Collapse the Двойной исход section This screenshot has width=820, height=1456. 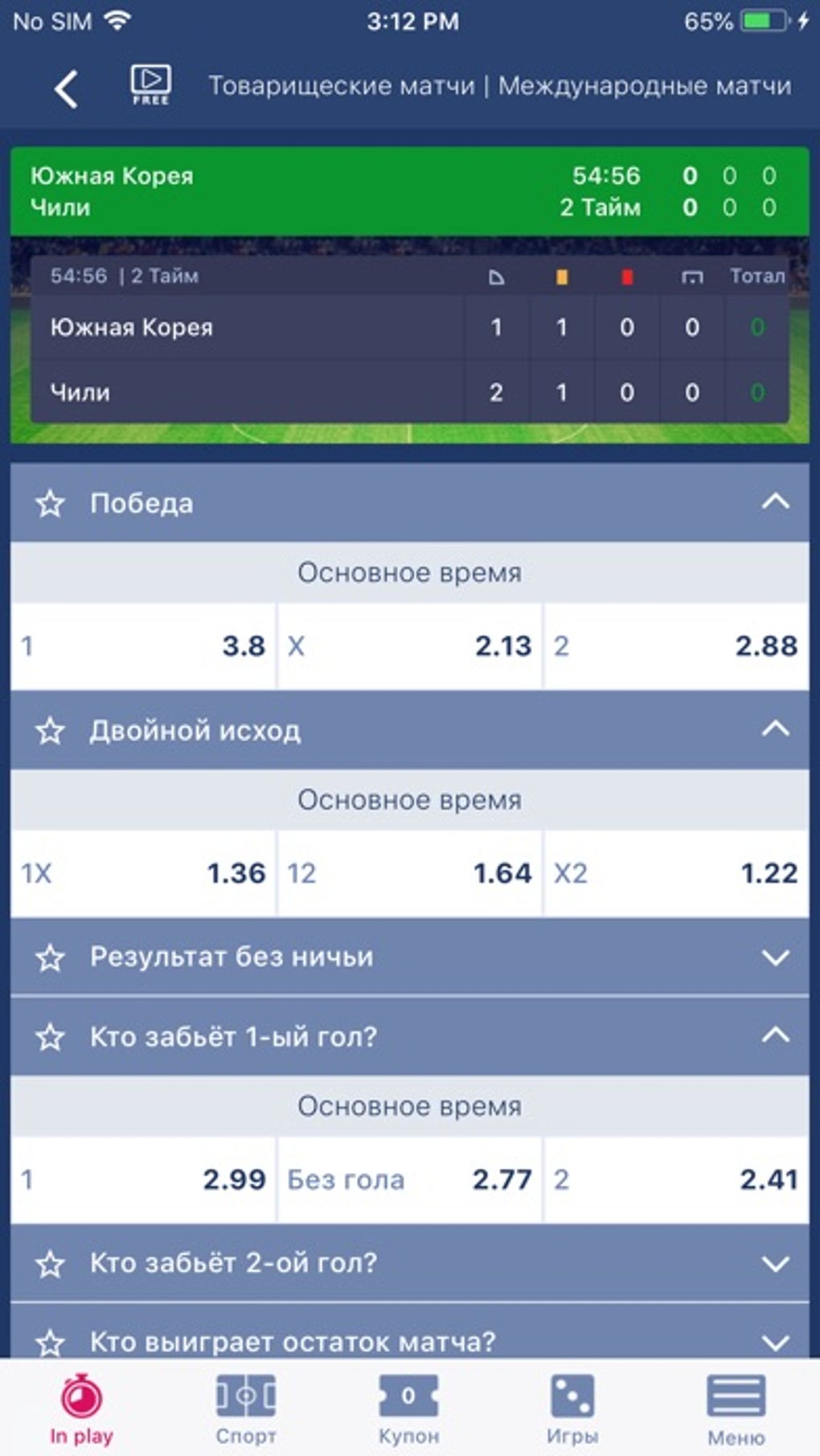775,730
